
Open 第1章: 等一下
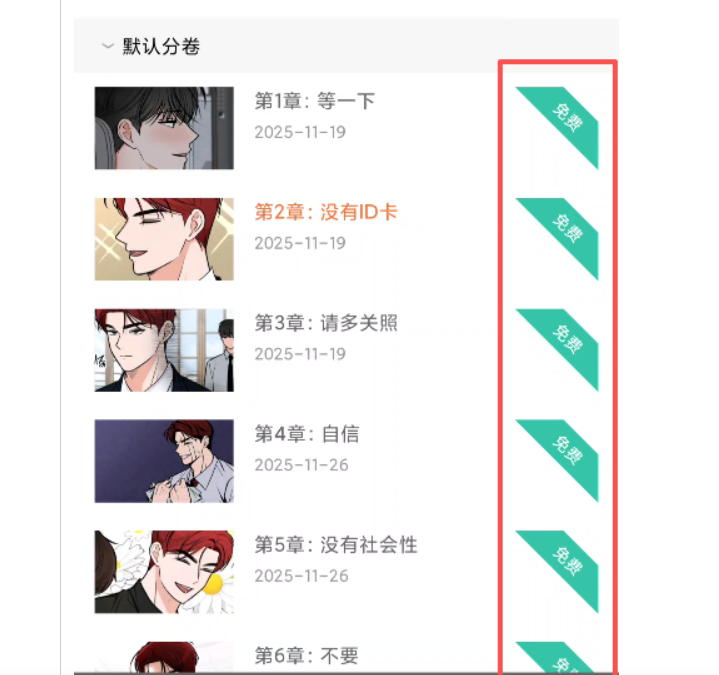click(x=315, y=101)
